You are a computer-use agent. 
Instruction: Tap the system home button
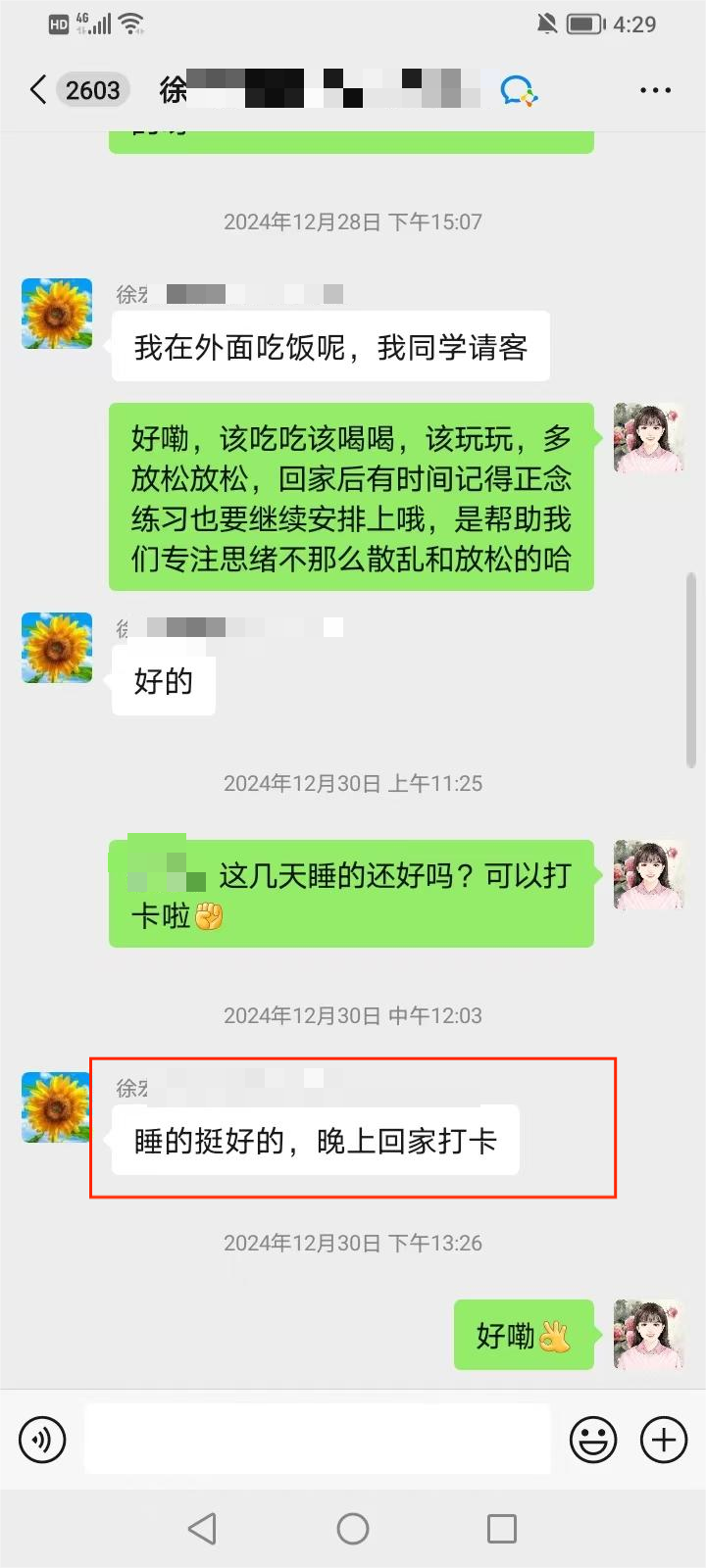353,1528
